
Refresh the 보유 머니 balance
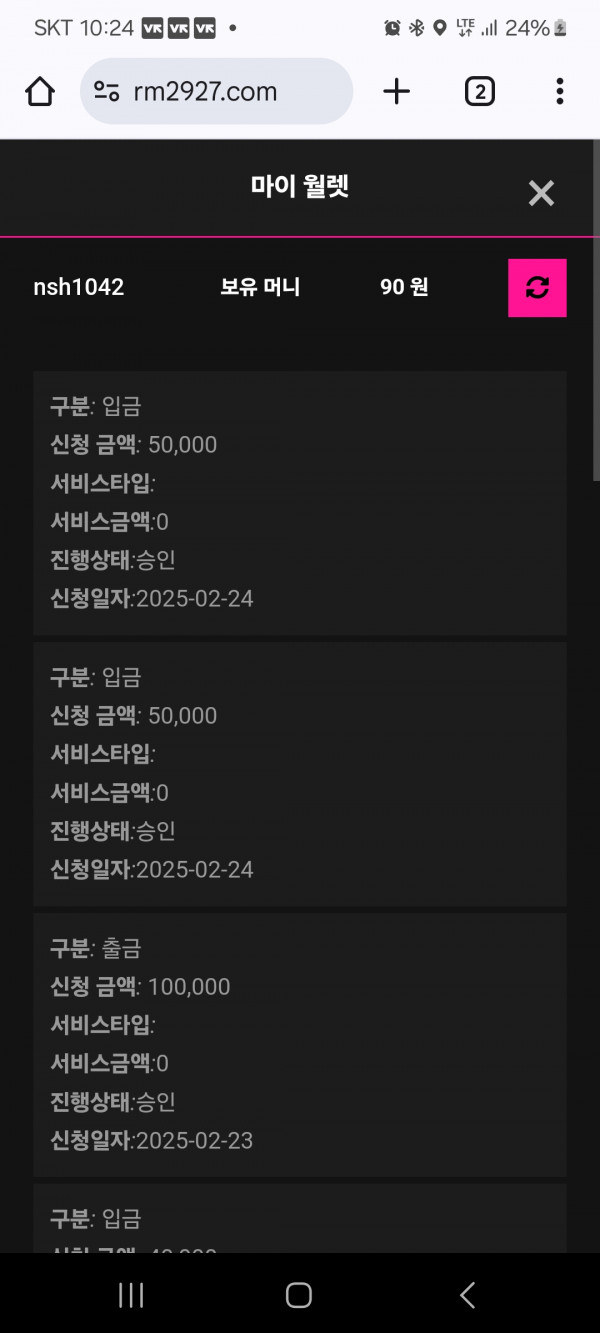tap(537, 288)
